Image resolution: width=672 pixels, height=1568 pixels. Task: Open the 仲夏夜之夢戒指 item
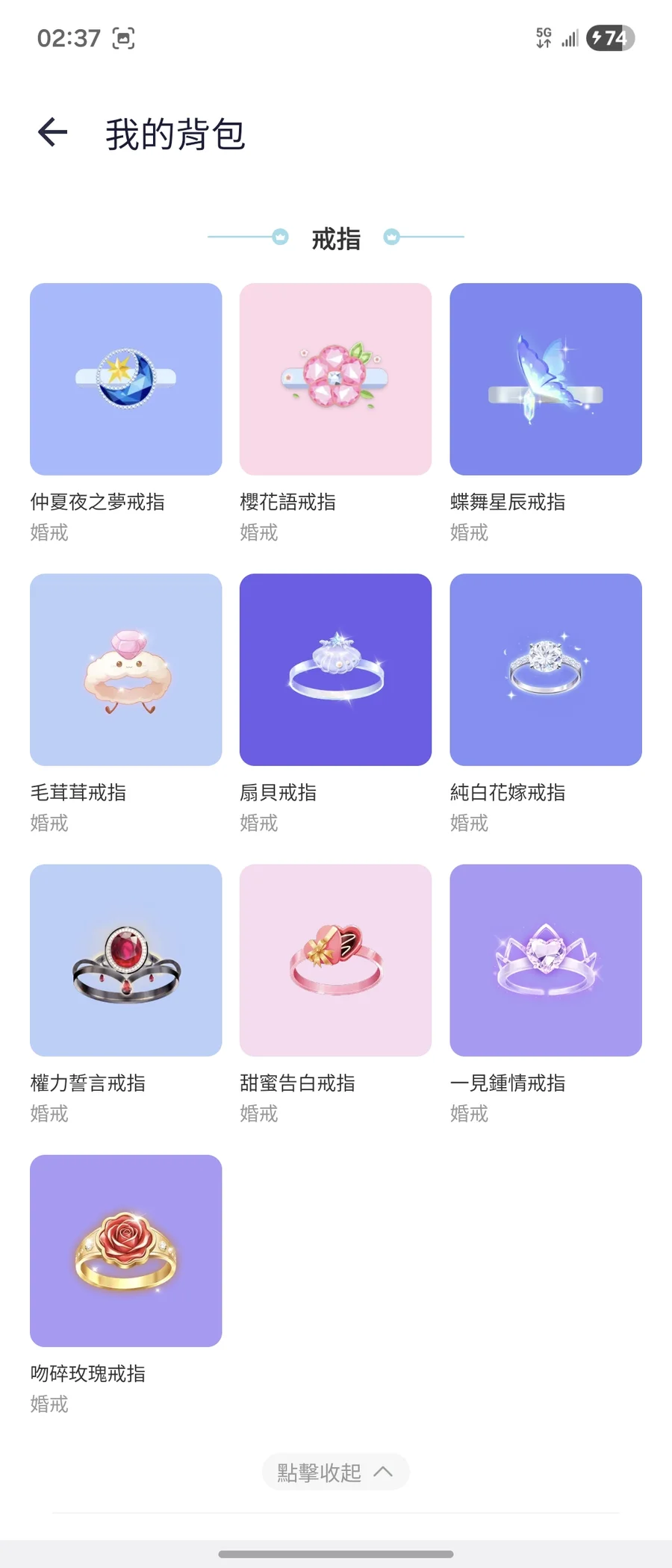[x=126, y=379]
